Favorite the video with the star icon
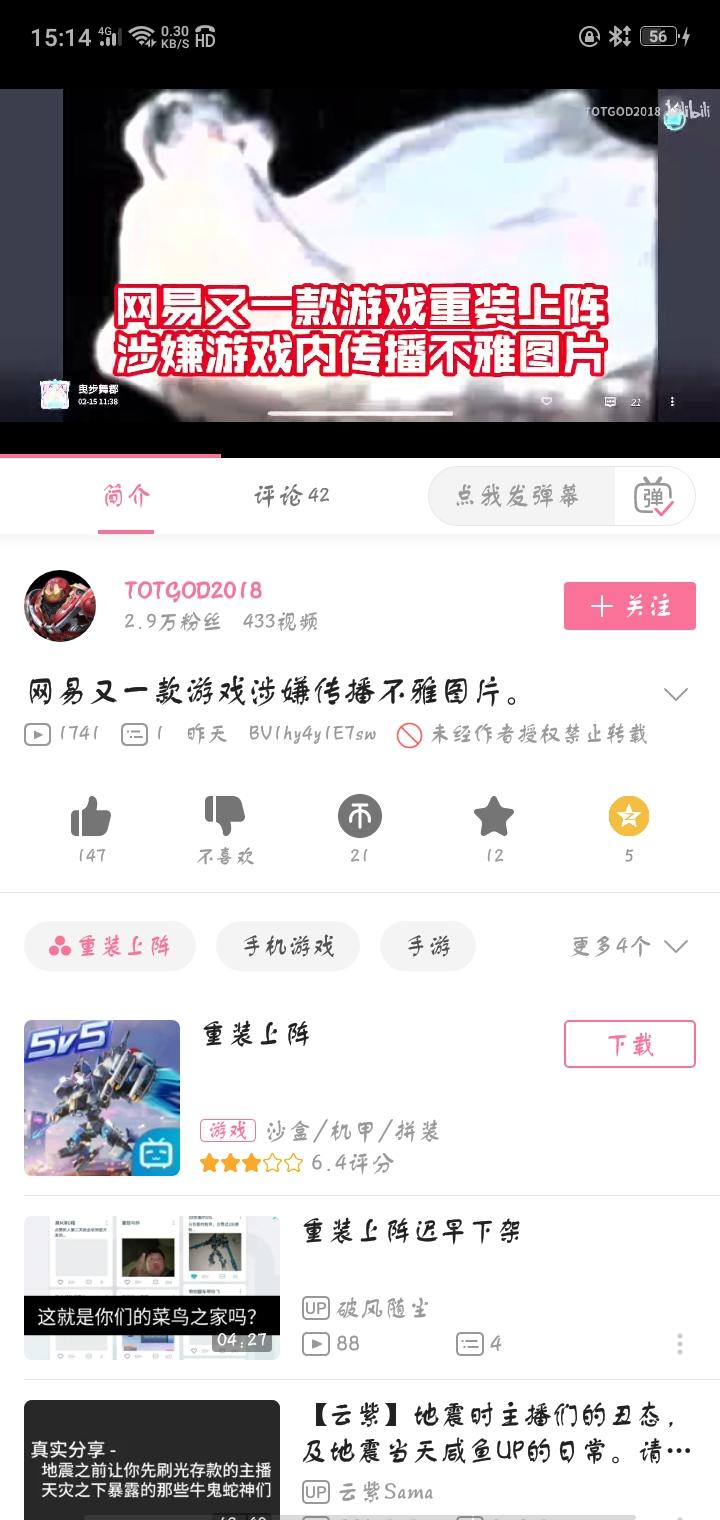 494,817
